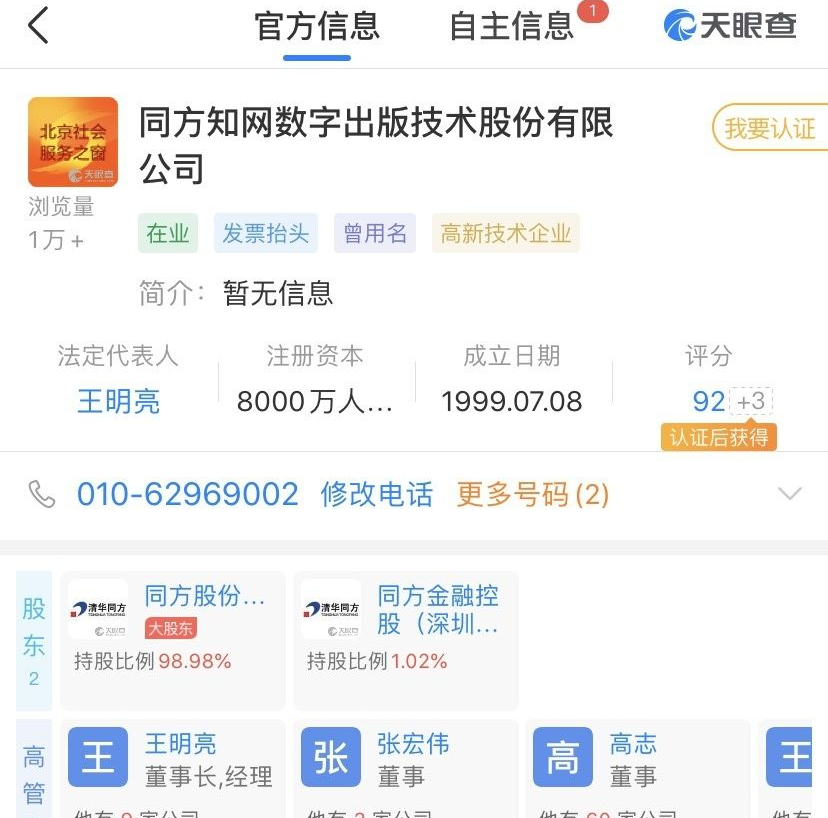Open the 高新技术企业 tag
This screenshot has width=828, height=818.
[506, 234]
